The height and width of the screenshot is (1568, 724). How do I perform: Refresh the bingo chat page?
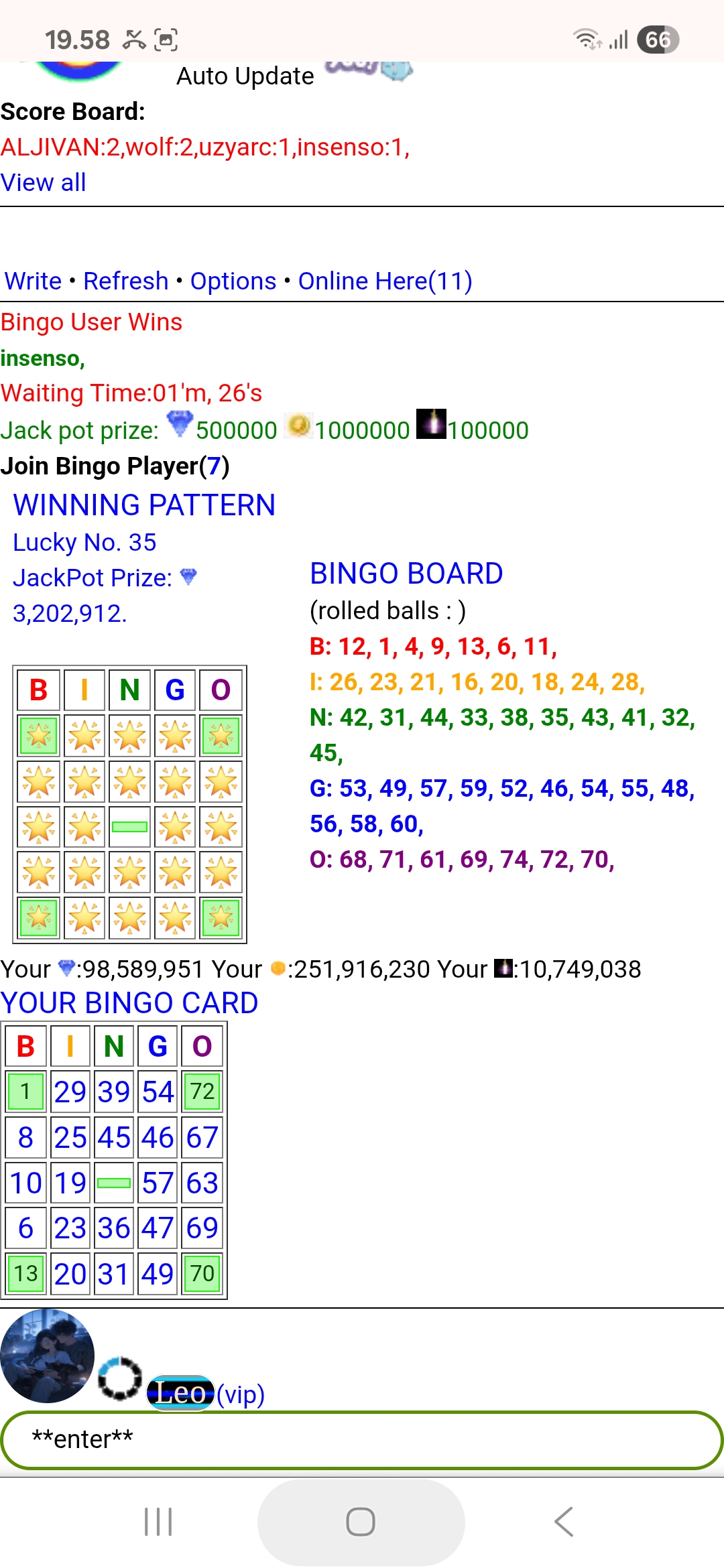click(x=125, y=281)
